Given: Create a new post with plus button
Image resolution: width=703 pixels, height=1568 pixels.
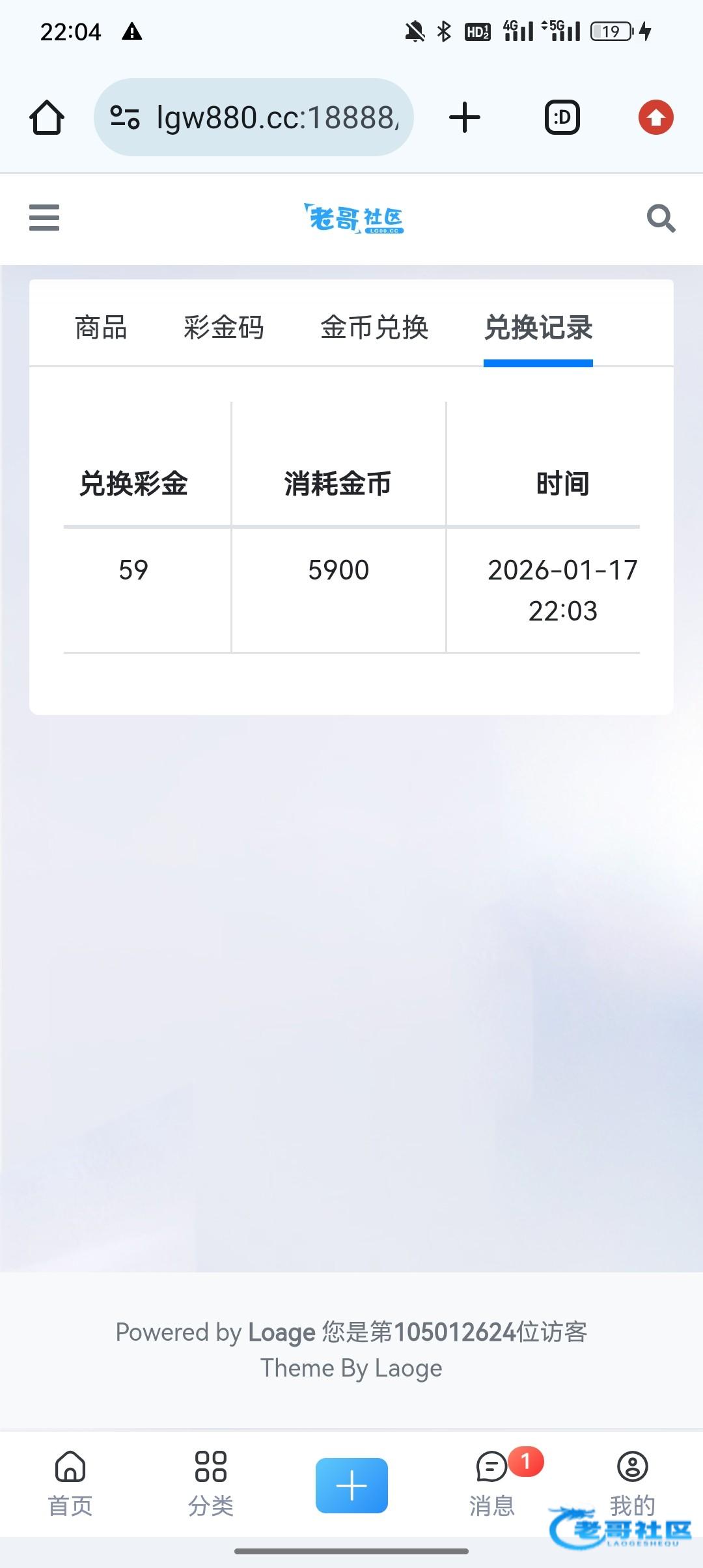Looking at the screenshot, I should click(351, 1485).
